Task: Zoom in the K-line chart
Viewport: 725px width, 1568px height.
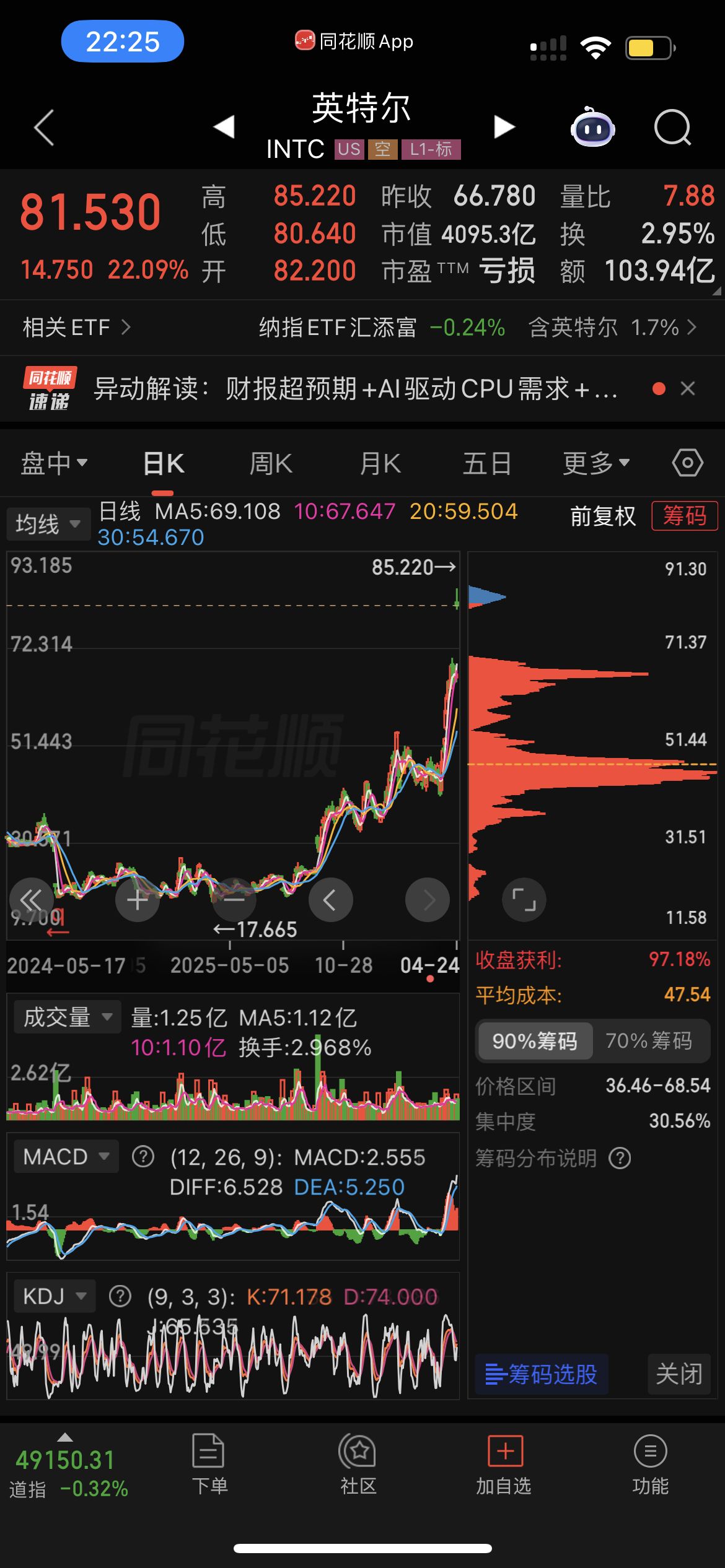Action: tap(137, 900)
